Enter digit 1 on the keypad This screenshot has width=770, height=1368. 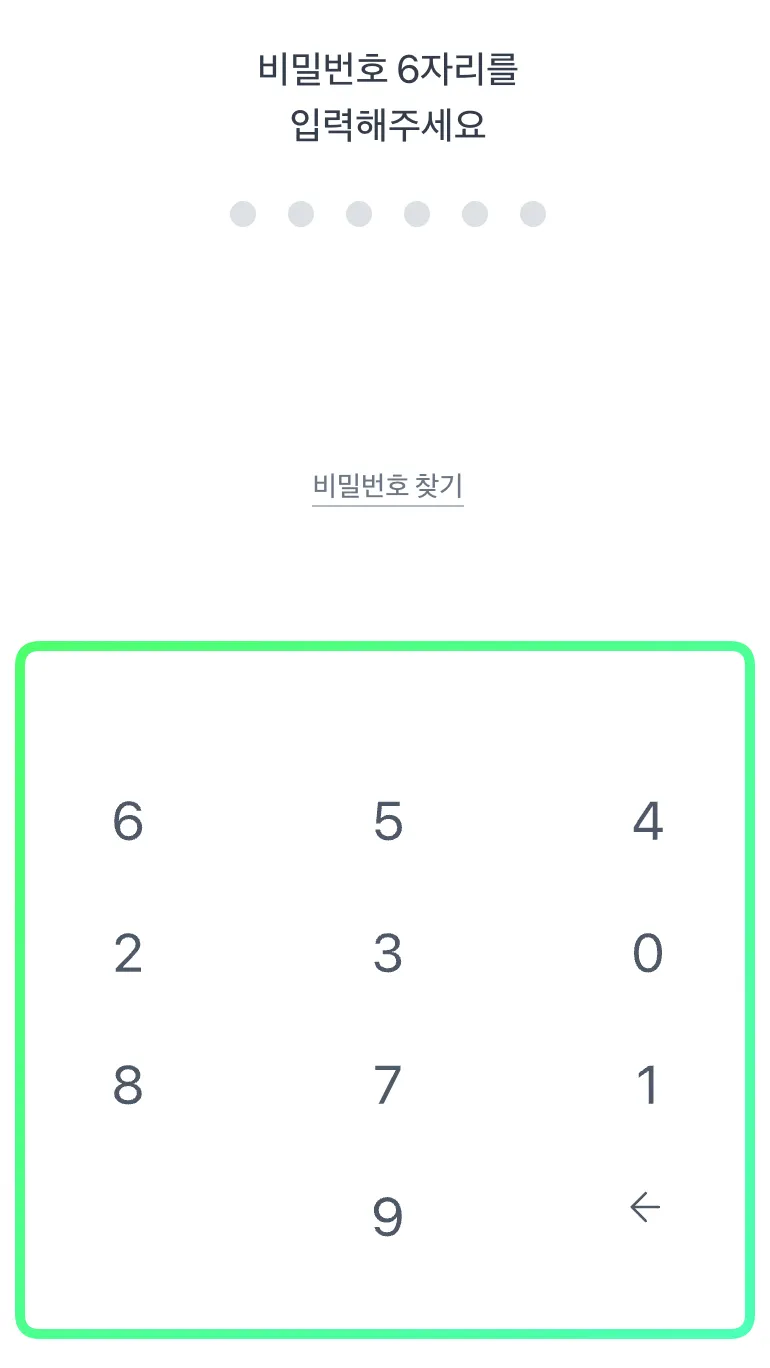(x=648, y=1086)
